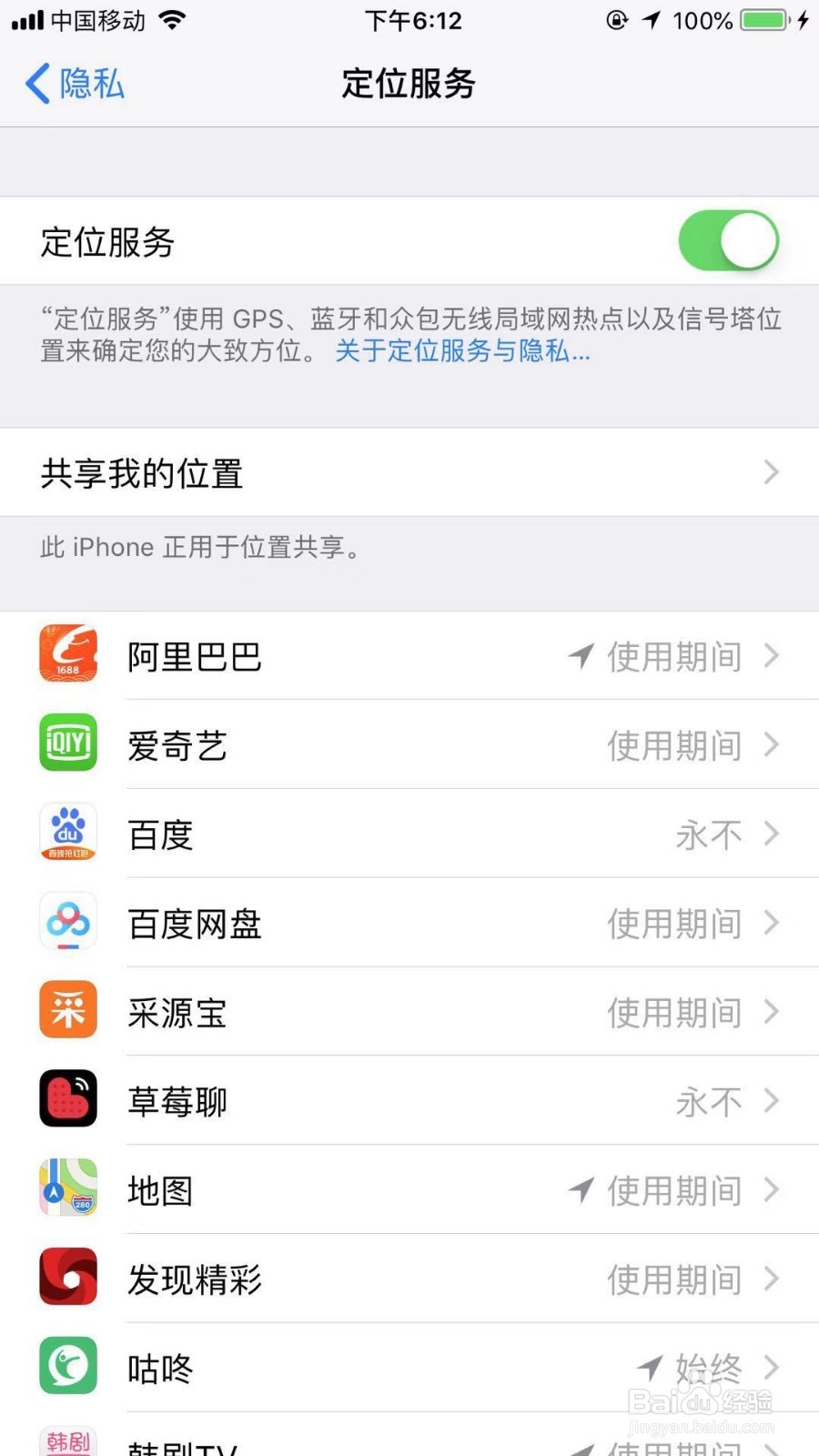Tap the 草莓聊 app icon
The image size is (819, 1456).
pyautogui.click(x=67, y=1099)
